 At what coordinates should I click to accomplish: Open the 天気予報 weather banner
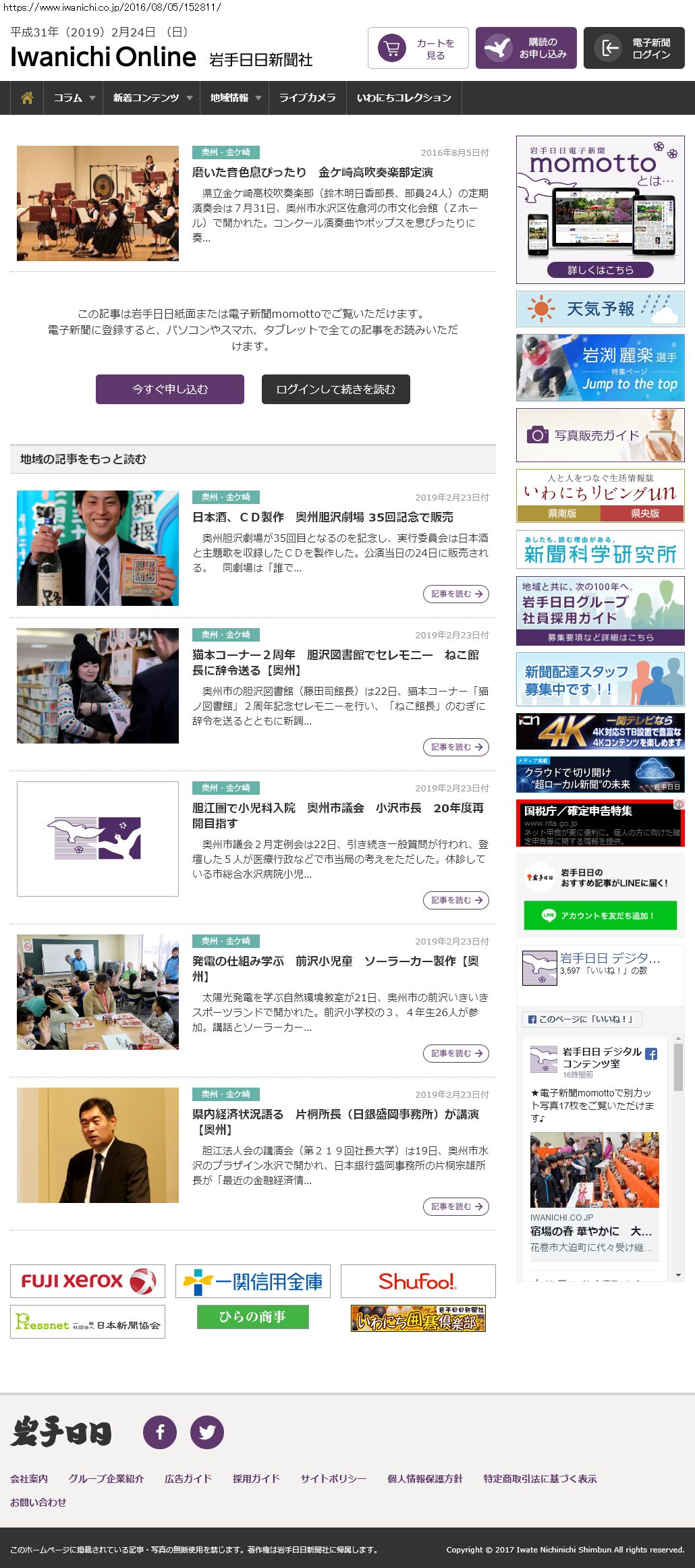coord(600,309)
